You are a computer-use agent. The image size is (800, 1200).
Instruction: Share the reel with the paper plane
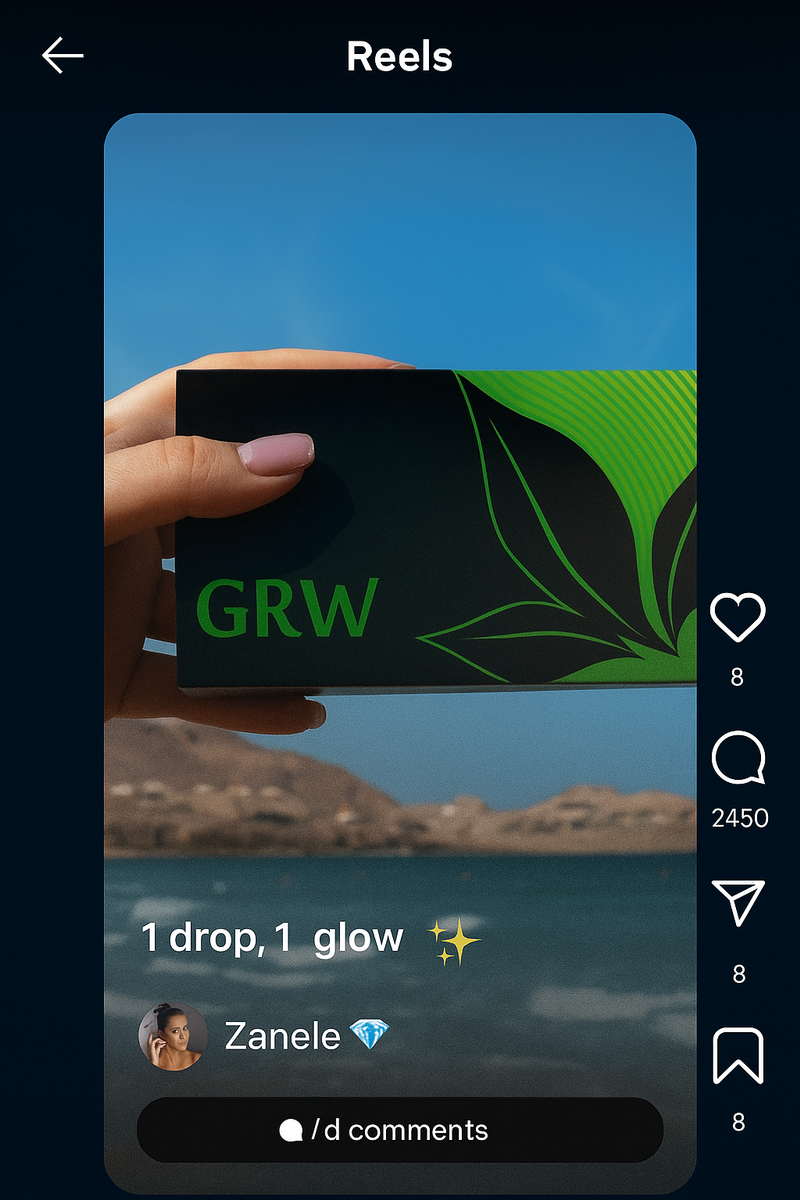(x=738, y=903)
